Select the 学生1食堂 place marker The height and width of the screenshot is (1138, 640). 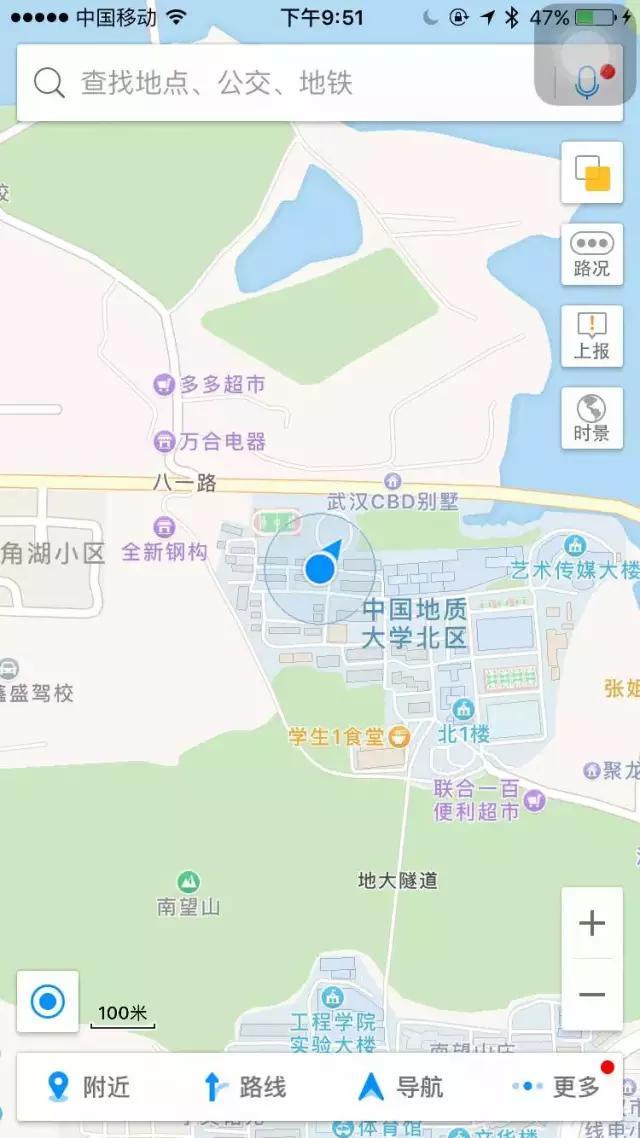(x=398, y=737)
